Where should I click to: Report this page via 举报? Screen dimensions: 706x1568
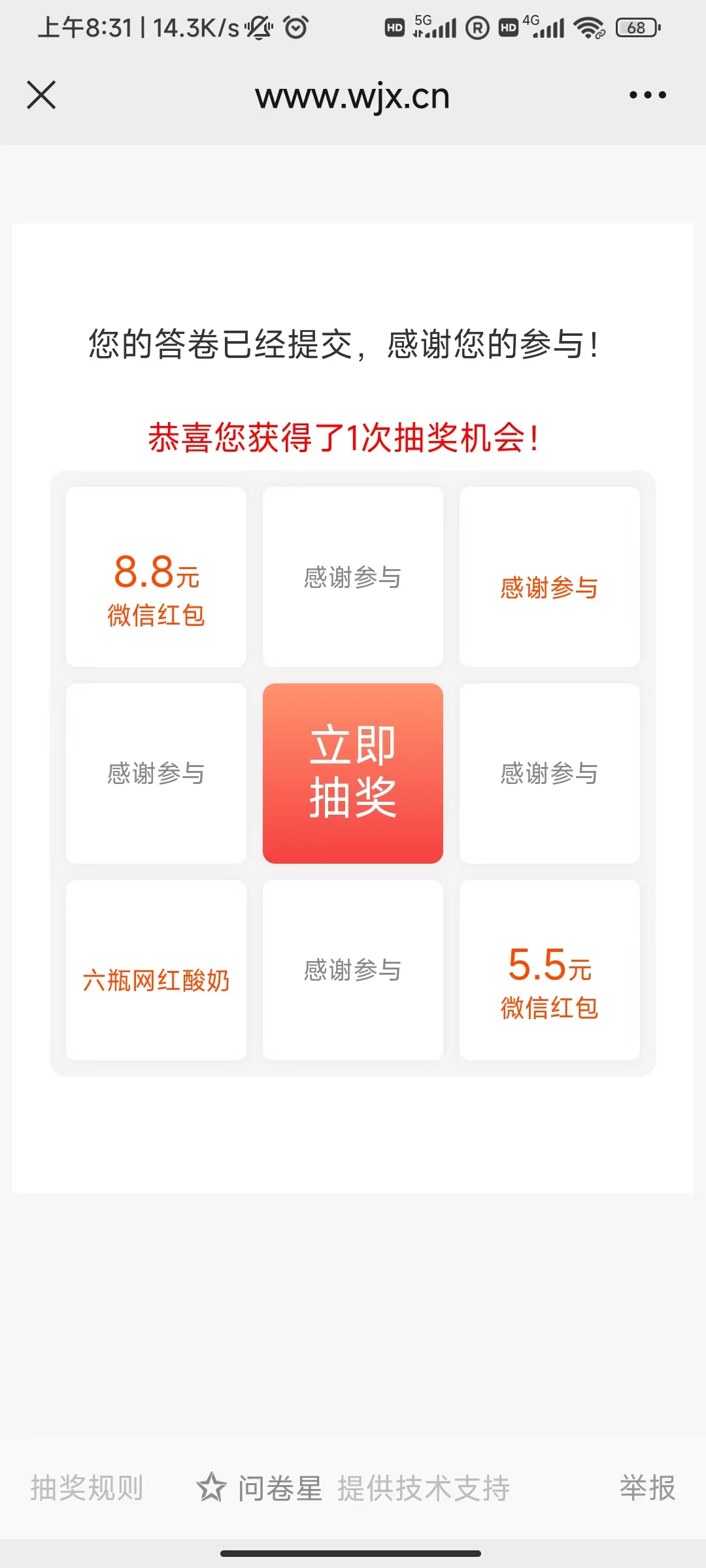[647, 1488]
